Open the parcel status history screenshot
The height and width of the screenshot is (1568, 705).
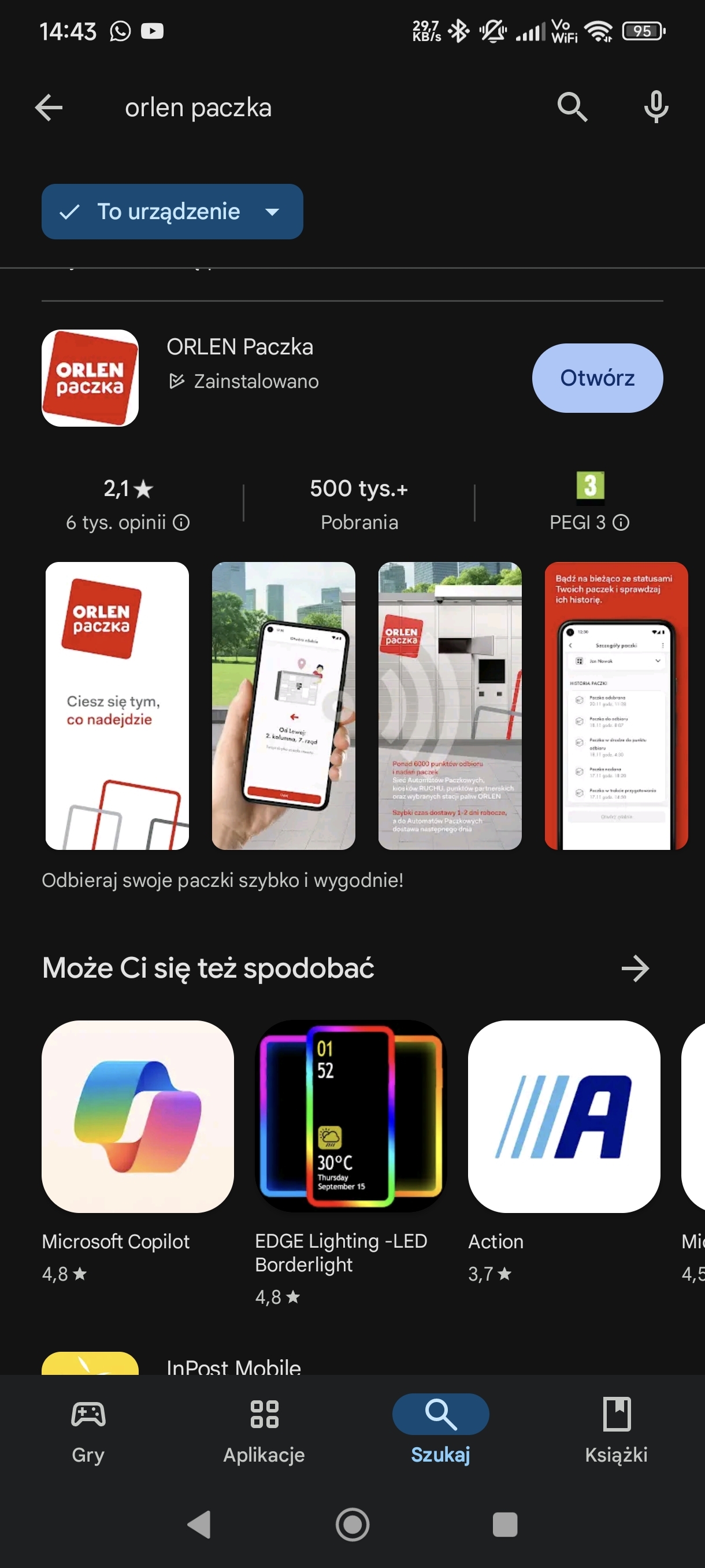pyautogui.click(x=615, y=705)
